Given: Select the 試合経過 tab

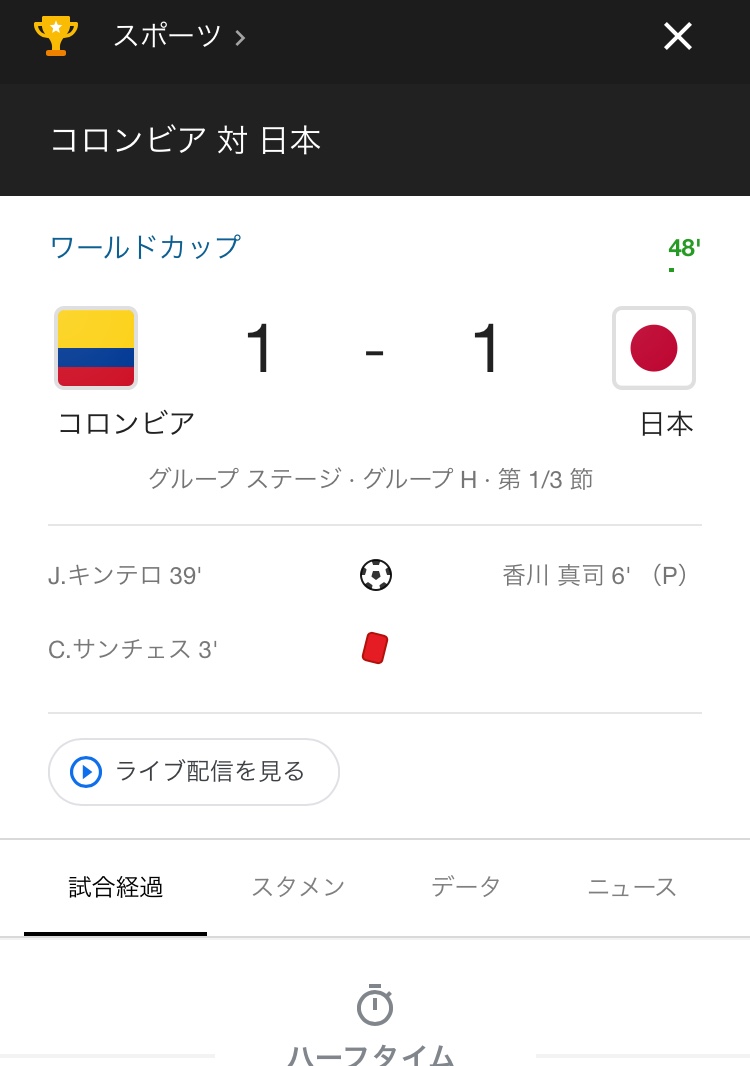Looking at the screenshot, I should 116,887.
